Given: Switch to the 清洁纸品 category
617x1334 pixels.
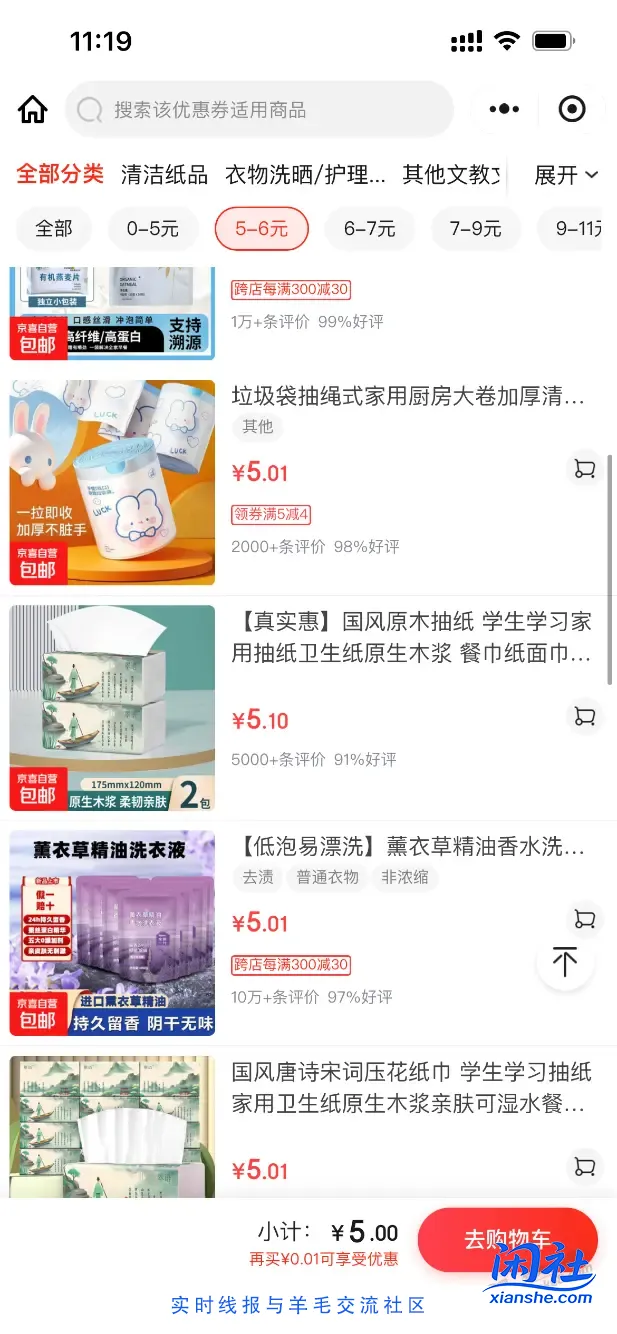Looking at the screenshot, I should tap(164, 175).
